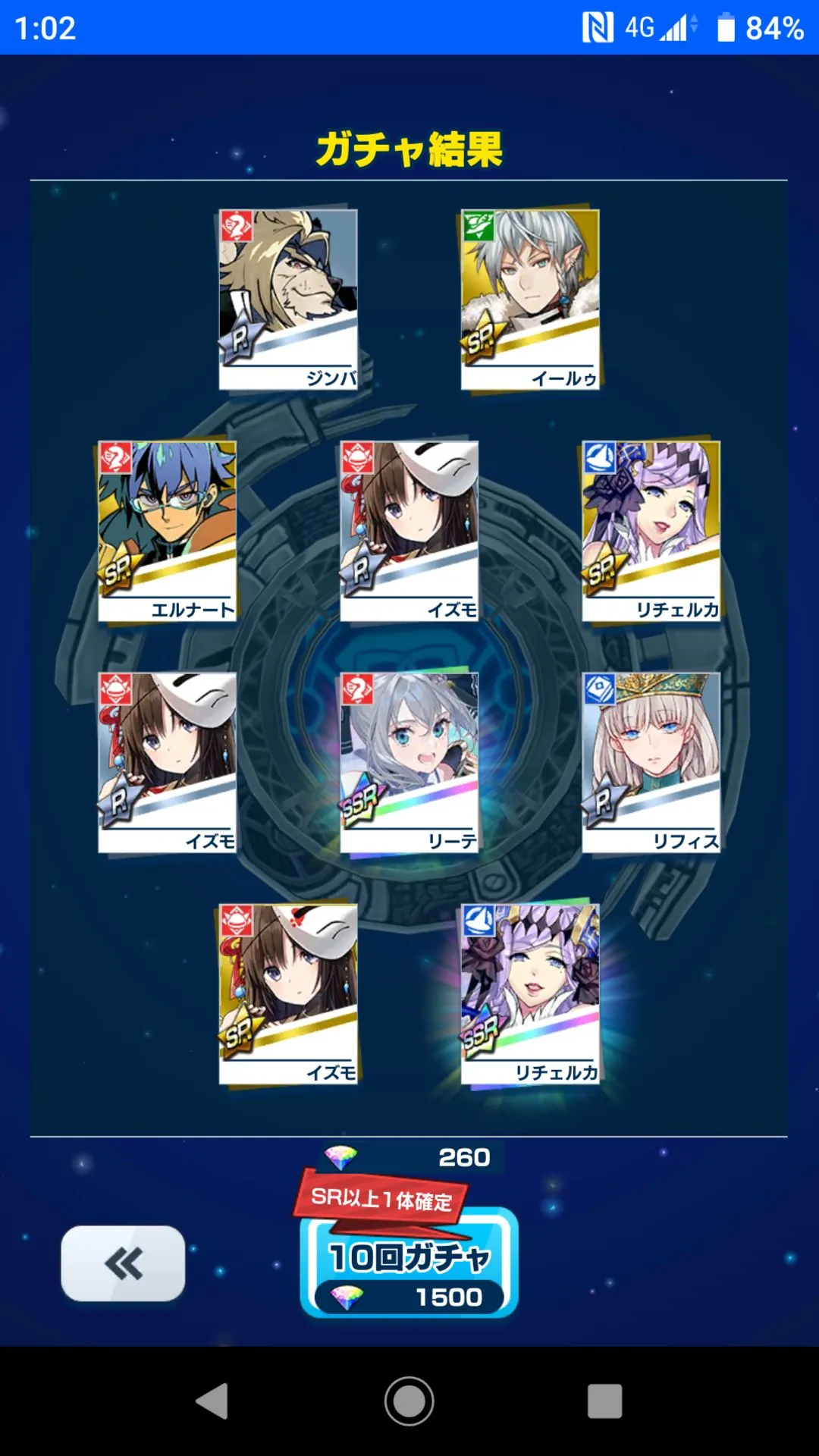Open the ジンバ R card

pos(288,300)
